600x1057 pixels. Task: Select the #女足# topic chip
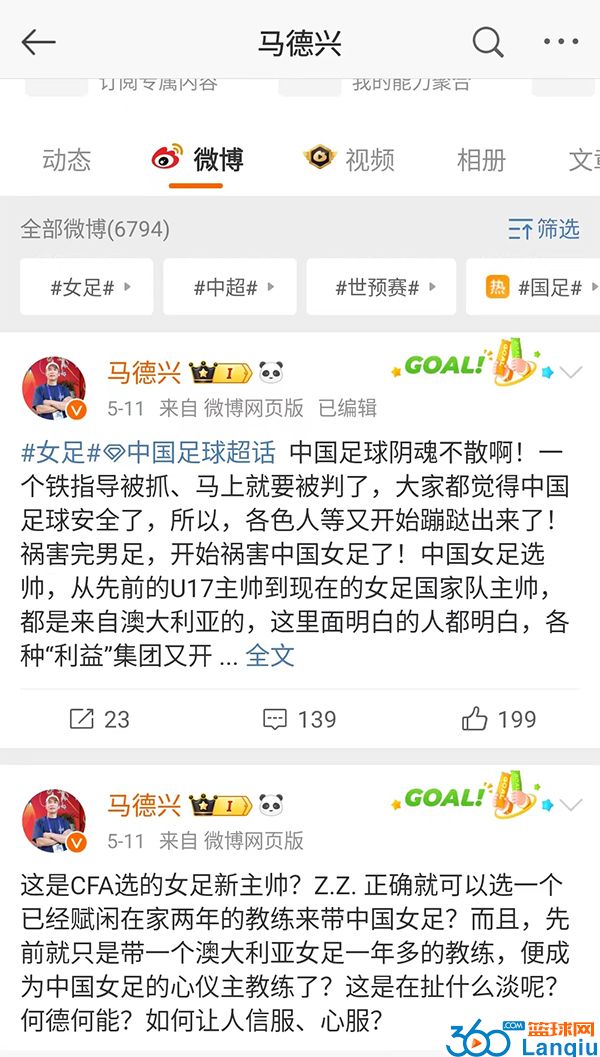pos(87,287)
